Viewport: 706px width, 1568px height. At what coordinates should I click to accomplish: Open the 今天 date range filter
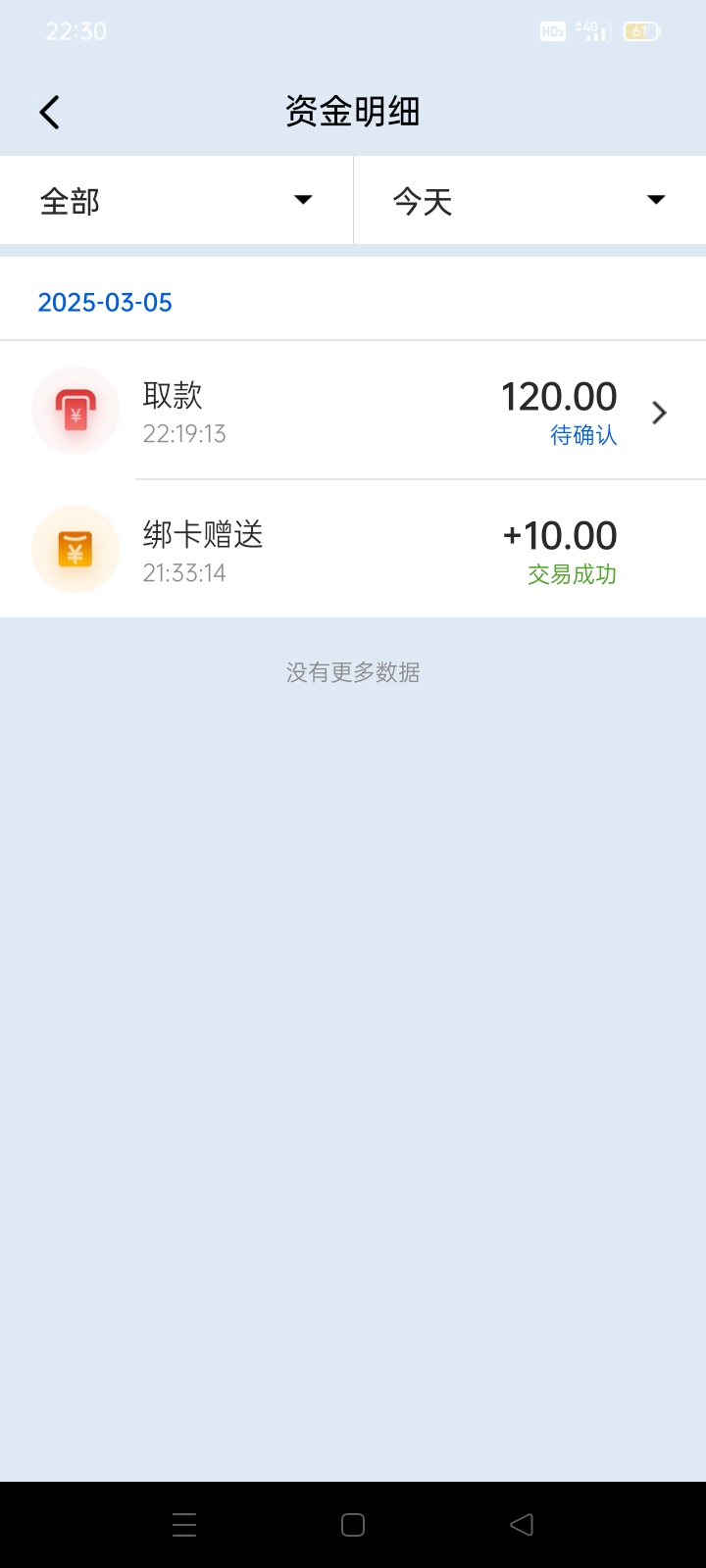[529, 199]
